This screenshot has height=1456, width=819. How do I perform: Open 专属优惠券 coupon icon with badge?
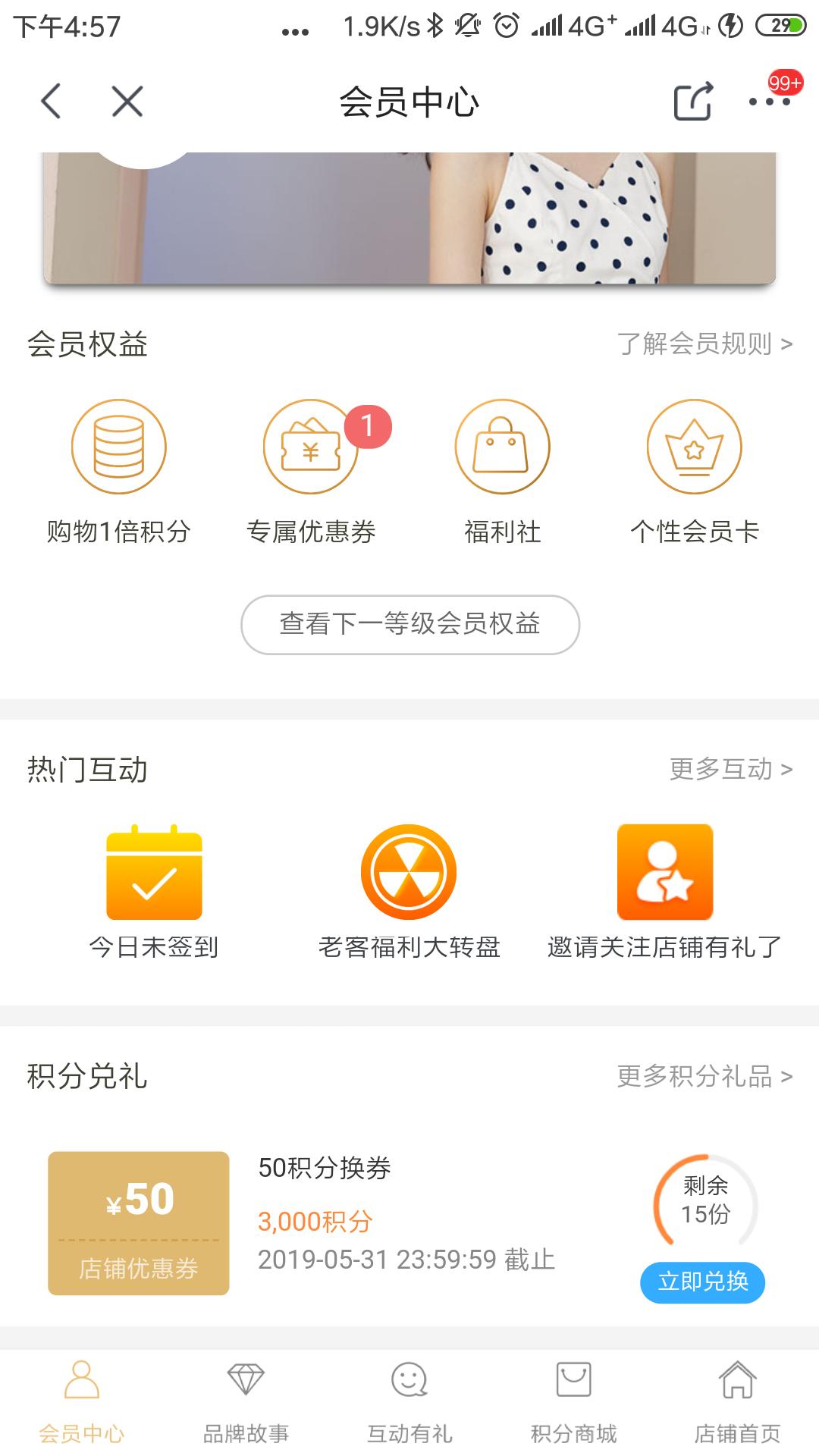pyautogui.click(x=309, y=447)
